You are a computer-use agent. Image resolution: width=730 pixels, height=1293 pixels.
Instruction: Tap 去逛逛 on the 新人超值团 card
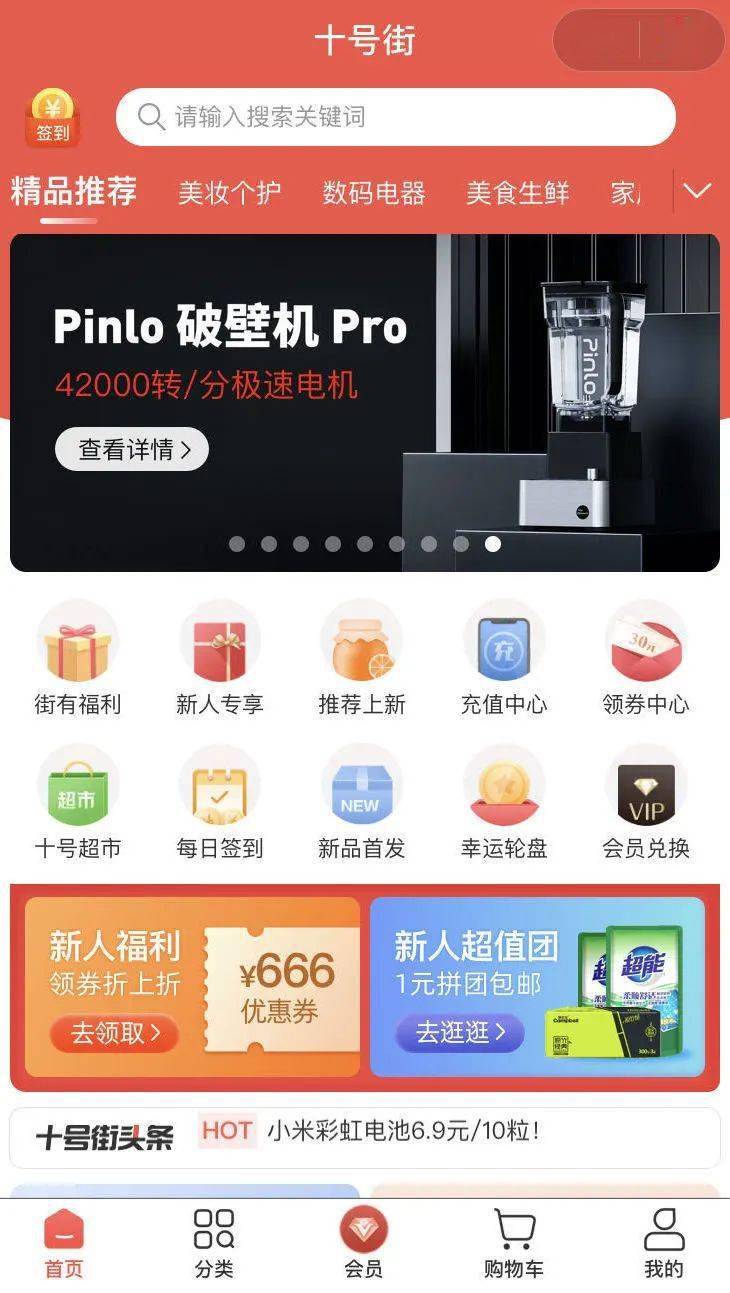click(x=460, y=1033)
